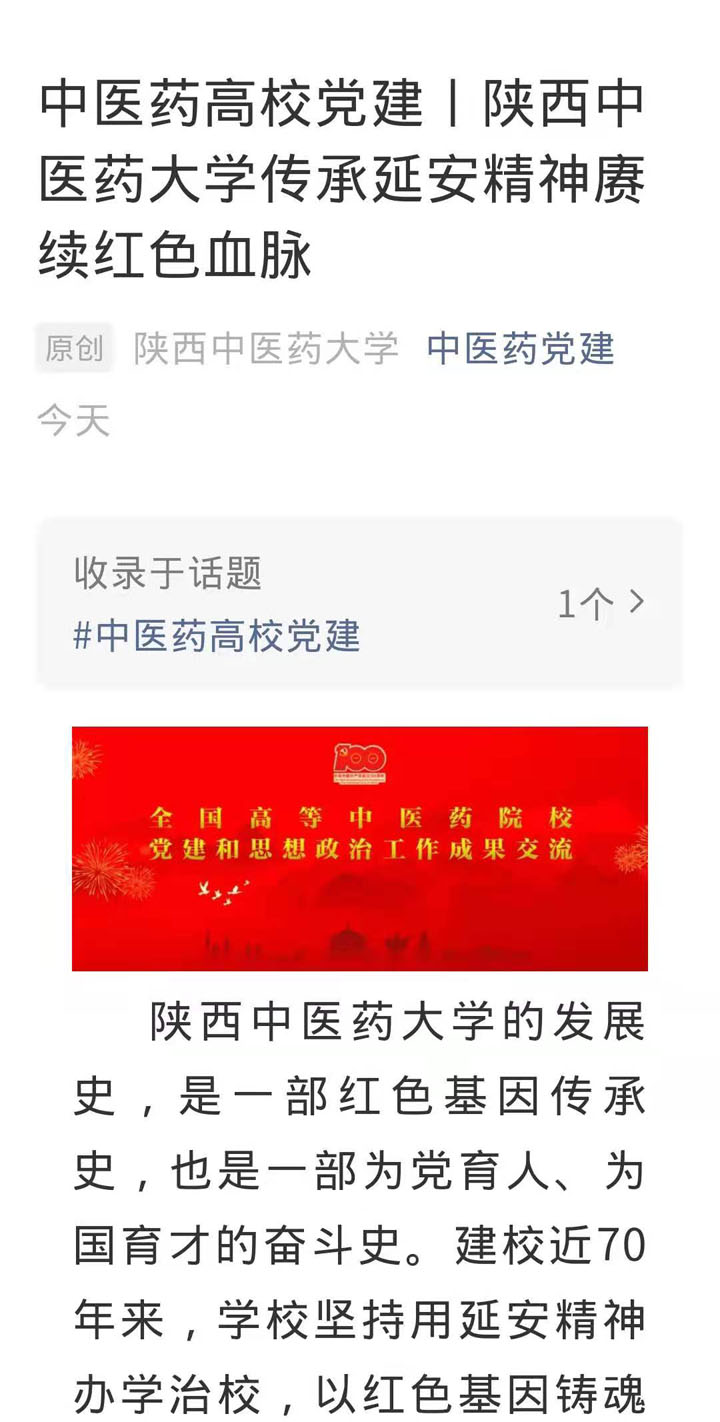This screenshot has width=720, height=1422.
Task: View the red banner image in full
Action: point(360,848)
